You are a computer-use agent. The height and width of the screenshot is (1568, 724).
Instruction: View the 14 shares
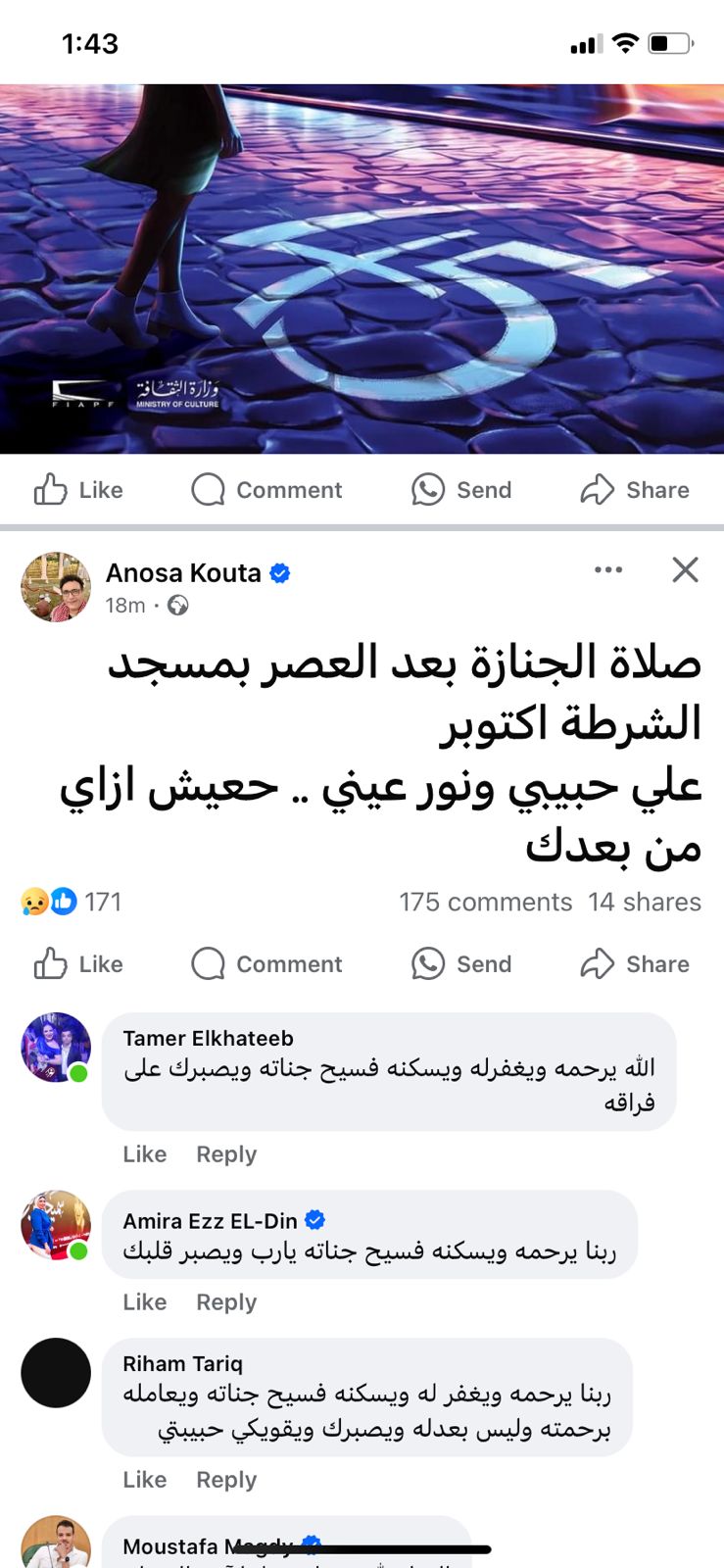[x=644, y=902]
